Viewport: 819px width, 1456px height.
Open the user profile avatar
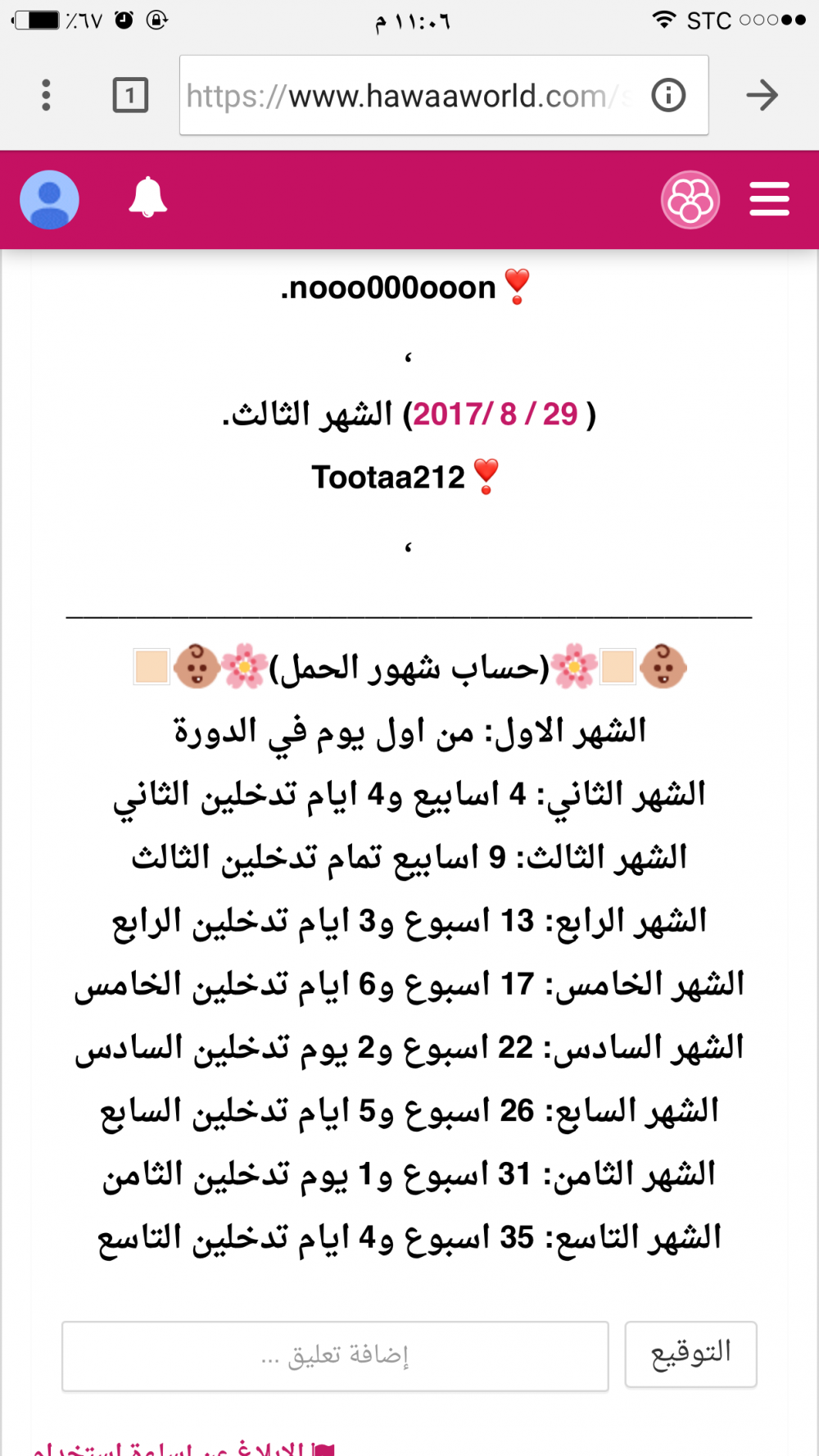coord(49,199)
